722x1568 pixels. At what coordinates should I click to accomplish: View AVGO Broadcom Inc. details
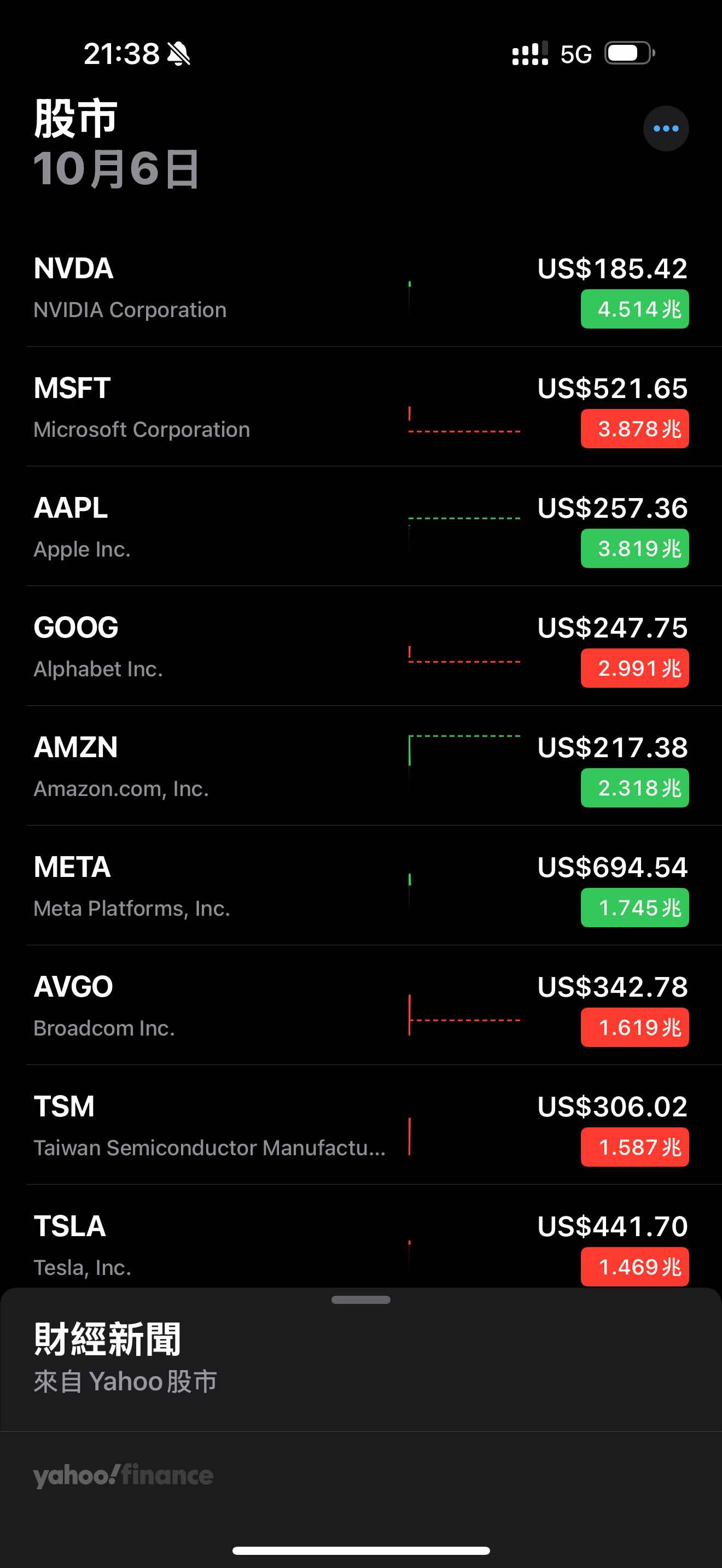(183, 1005)
